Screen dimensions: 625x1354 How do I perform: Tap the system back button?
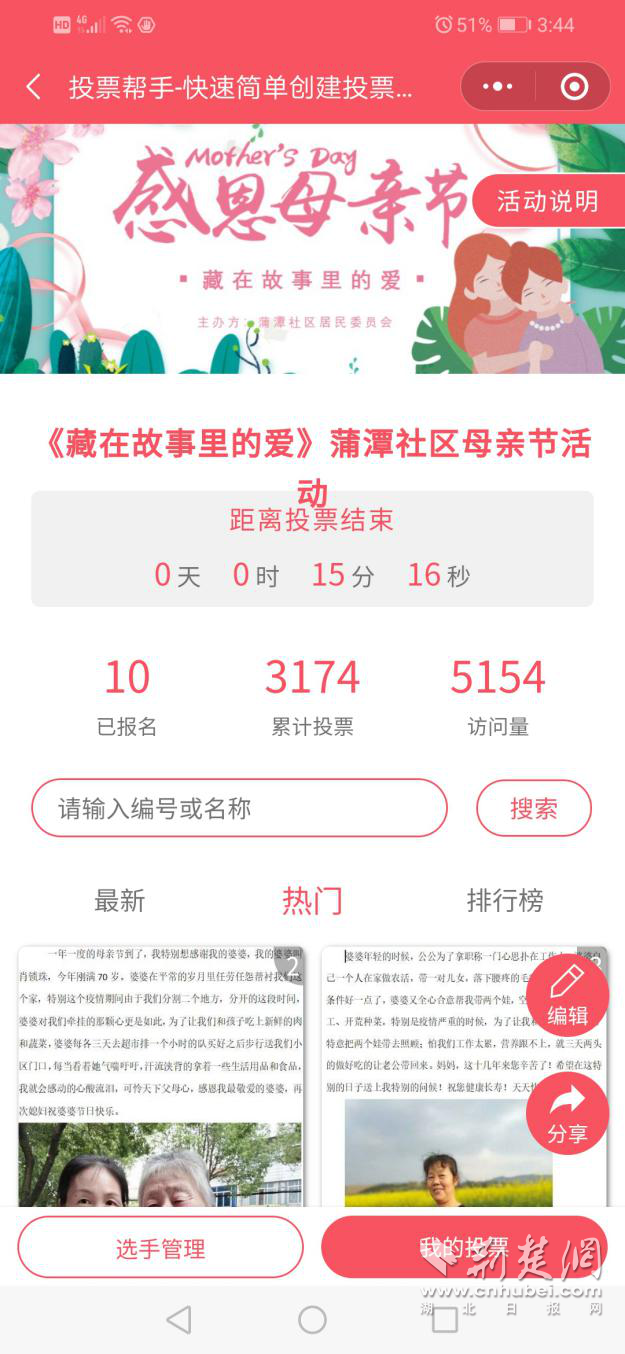179,1320
